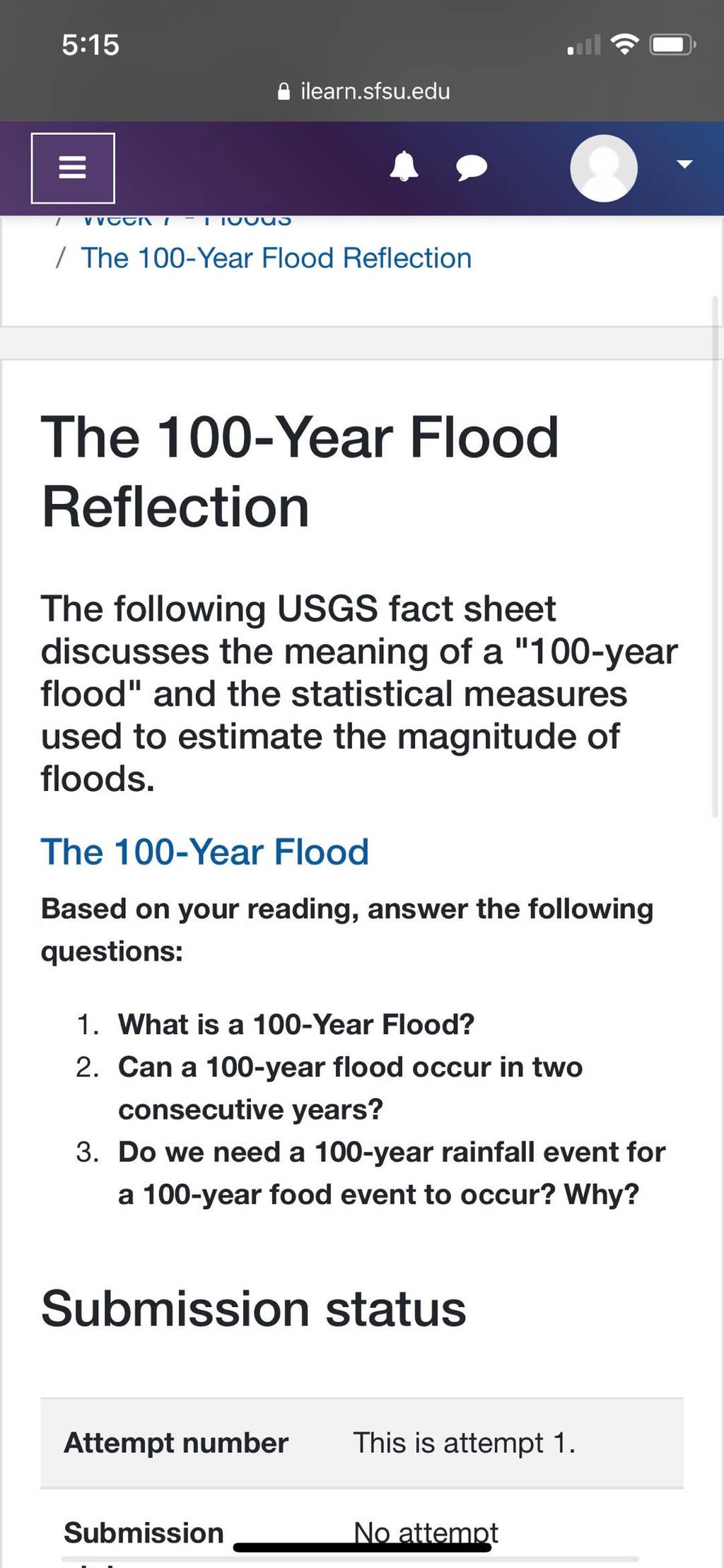Expand the user menu dropdown arrow
Screen dimensions: 724x1568
[x=684, y=164]
